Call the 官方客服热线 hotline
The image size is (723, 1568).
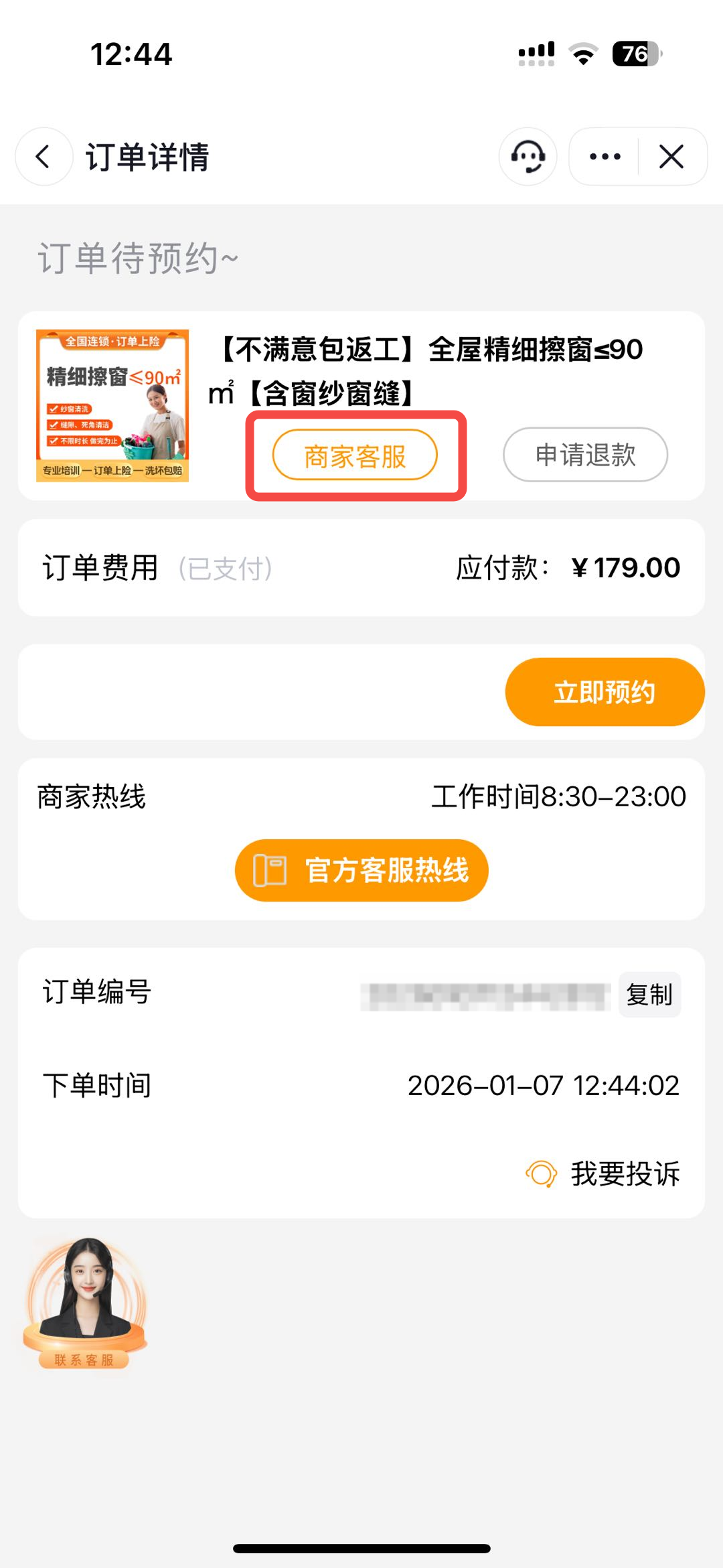point(361,870)
